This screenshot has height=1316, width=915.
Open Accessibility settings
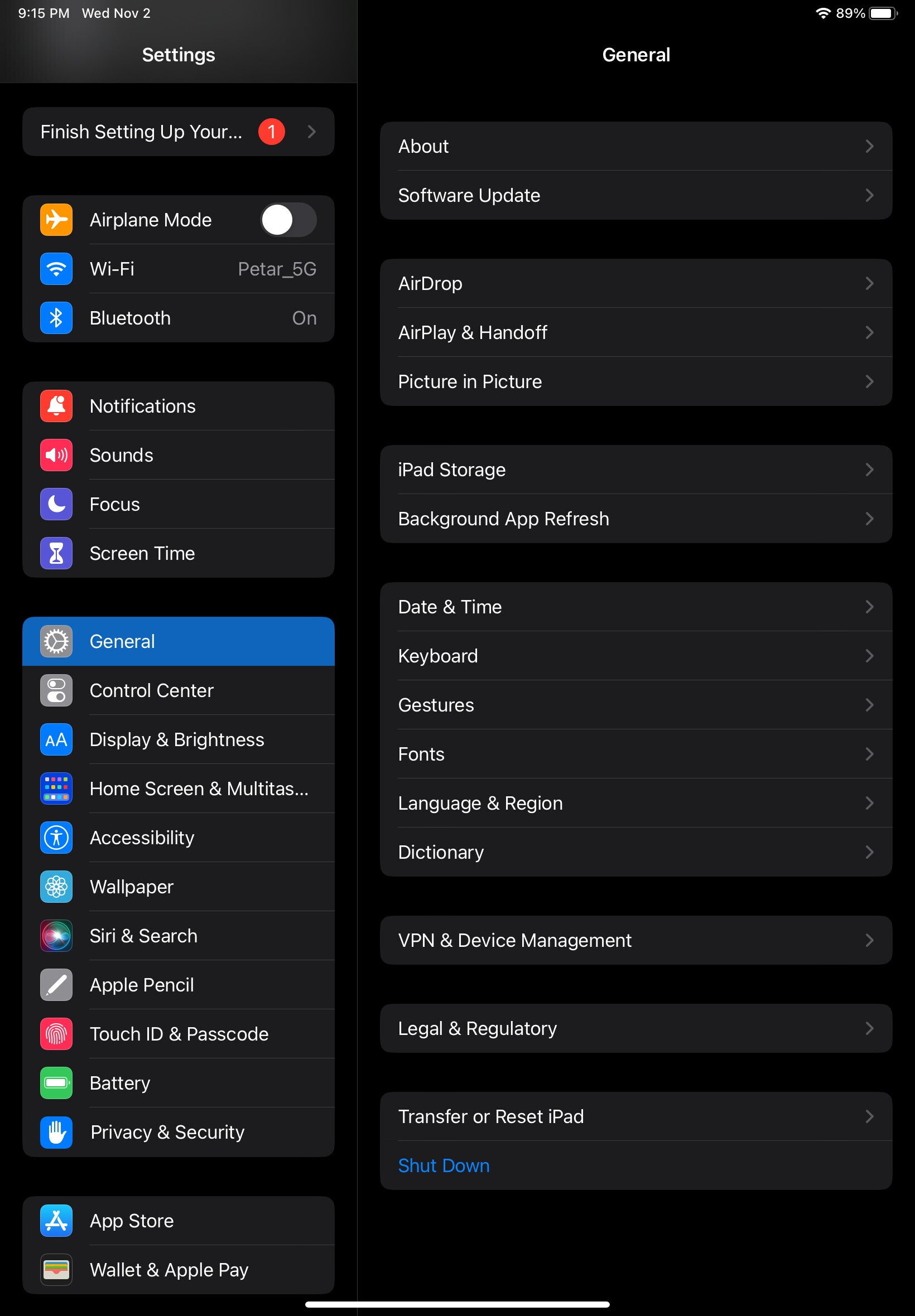(x=178, y=838)
